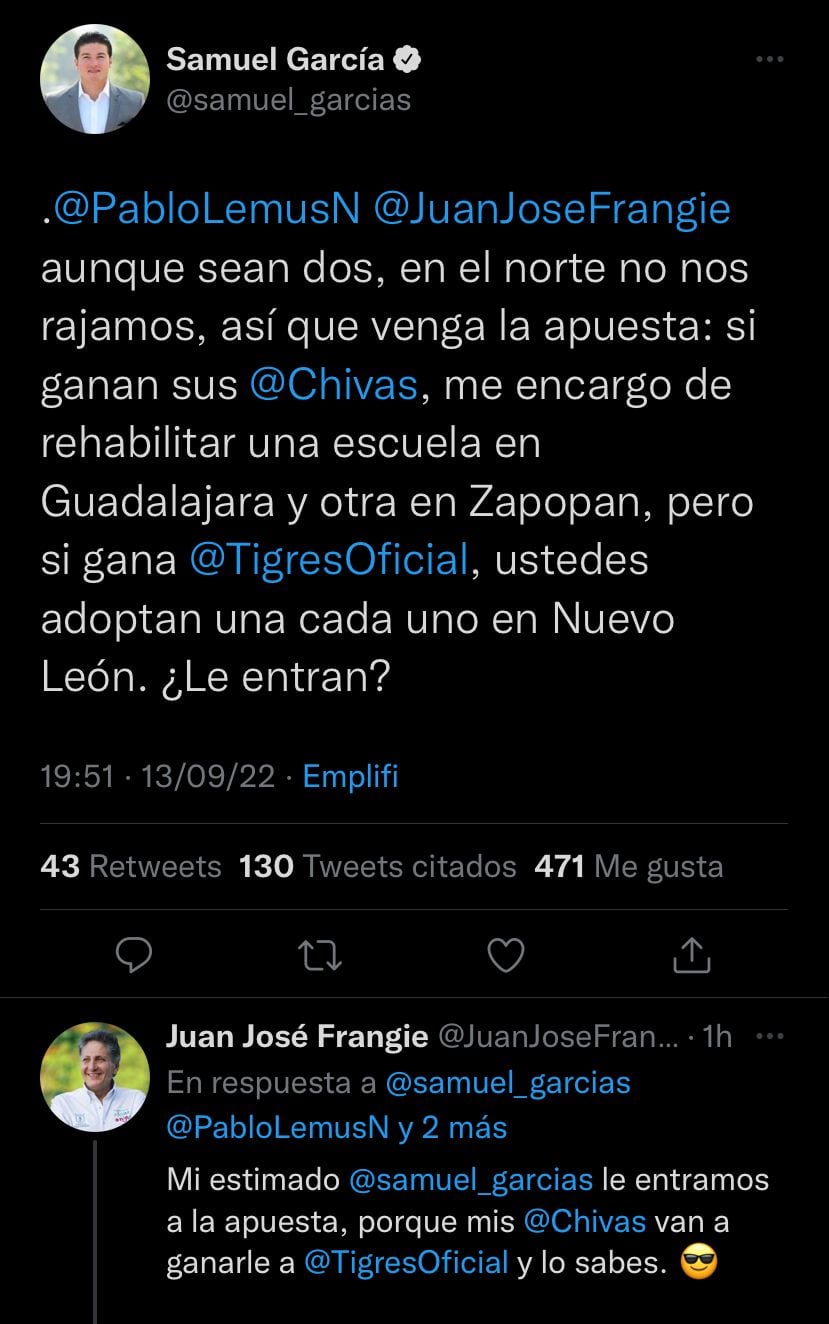
Task: Reply to Samuel García's tweet
Action: (x=133, y=955)
